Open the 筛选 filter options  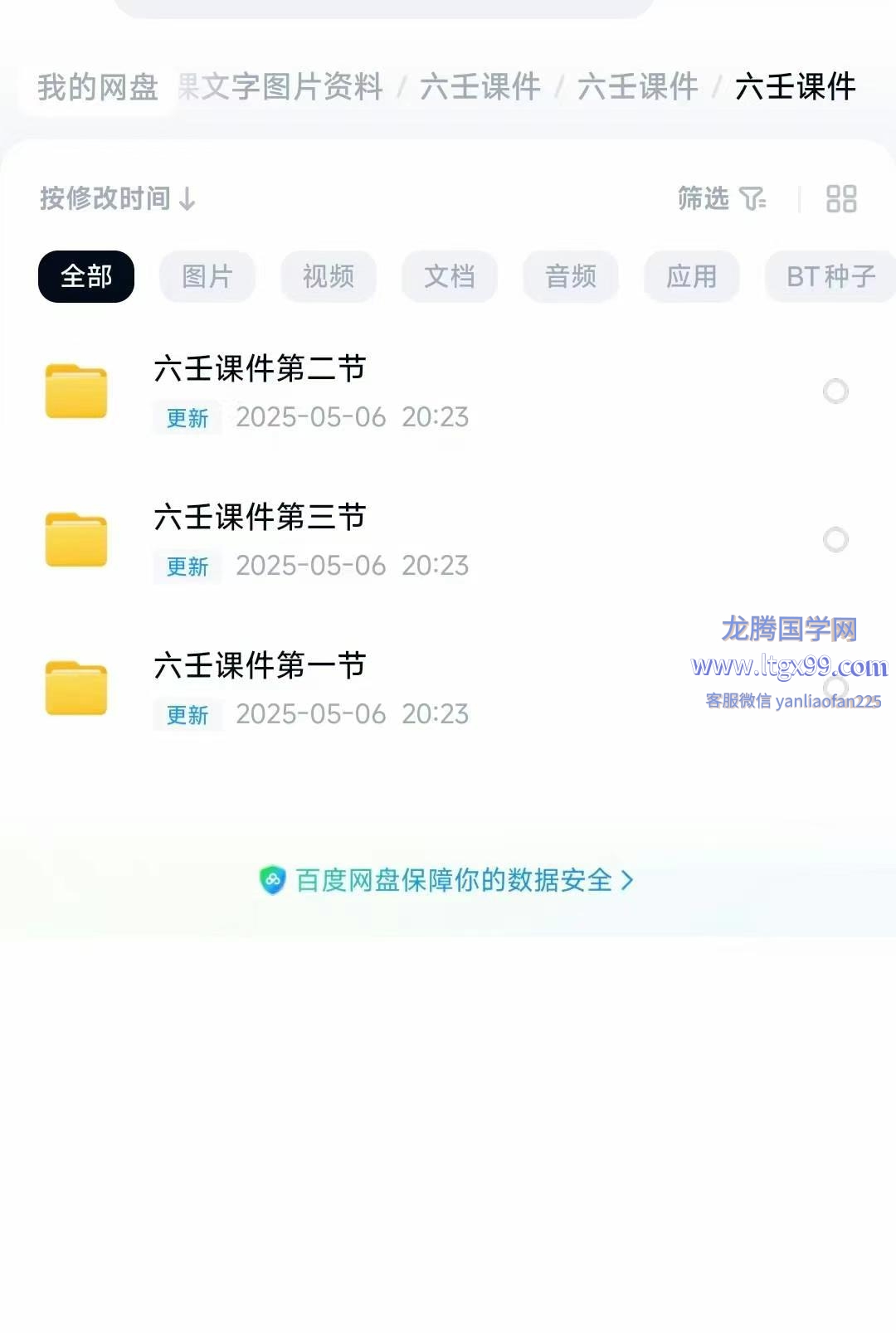[721, 199]
